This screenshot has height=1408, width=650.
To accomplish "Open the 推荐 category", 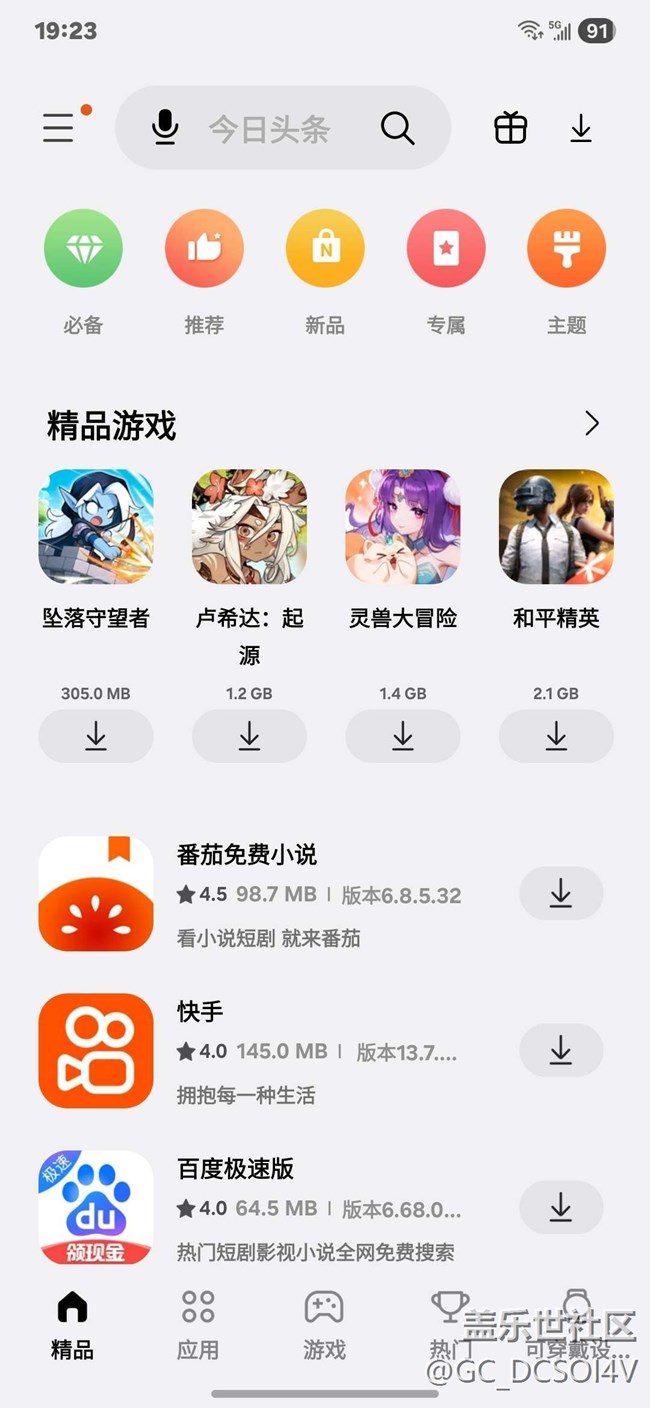I will point(204,248).
